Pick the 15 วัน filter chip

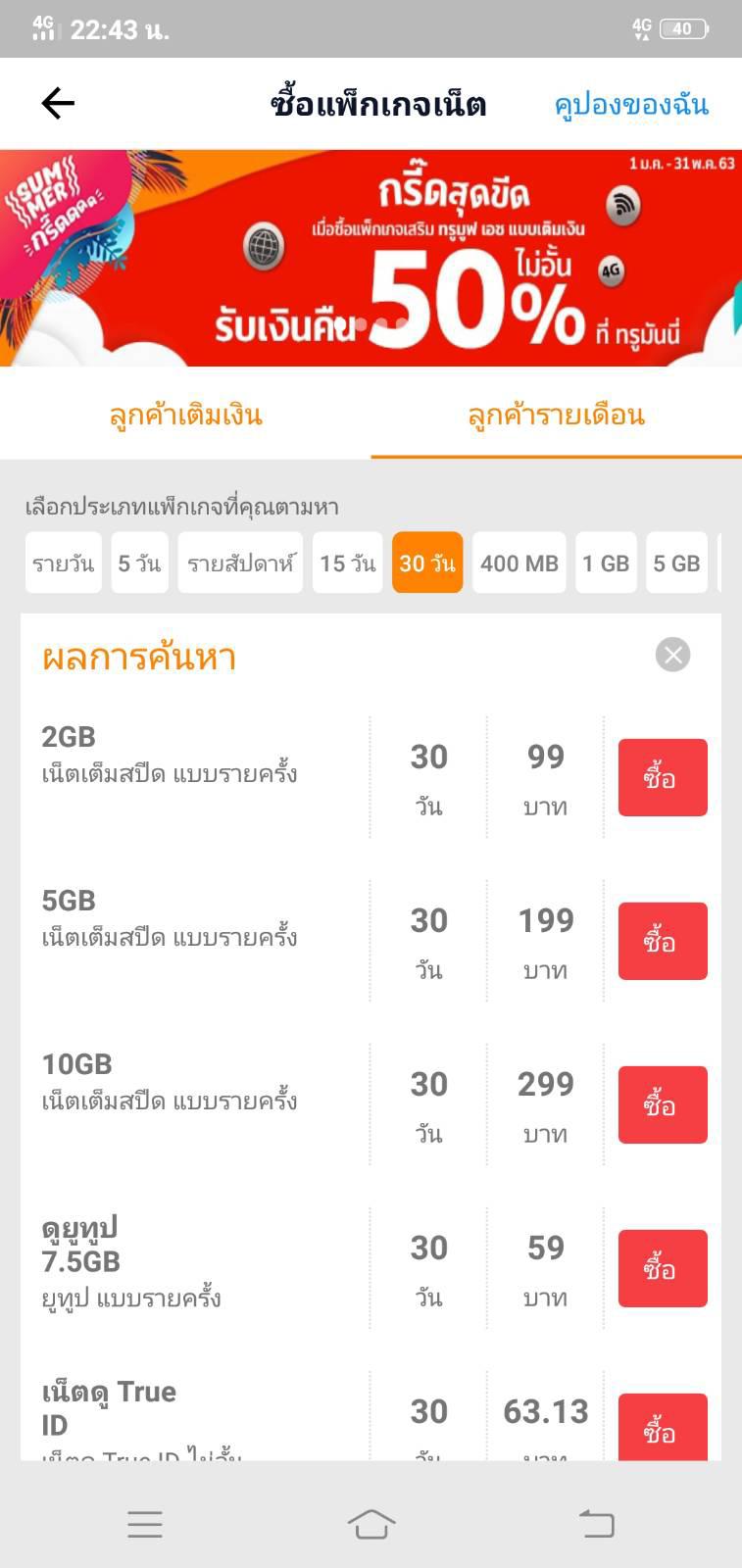(x=347, y=563)
